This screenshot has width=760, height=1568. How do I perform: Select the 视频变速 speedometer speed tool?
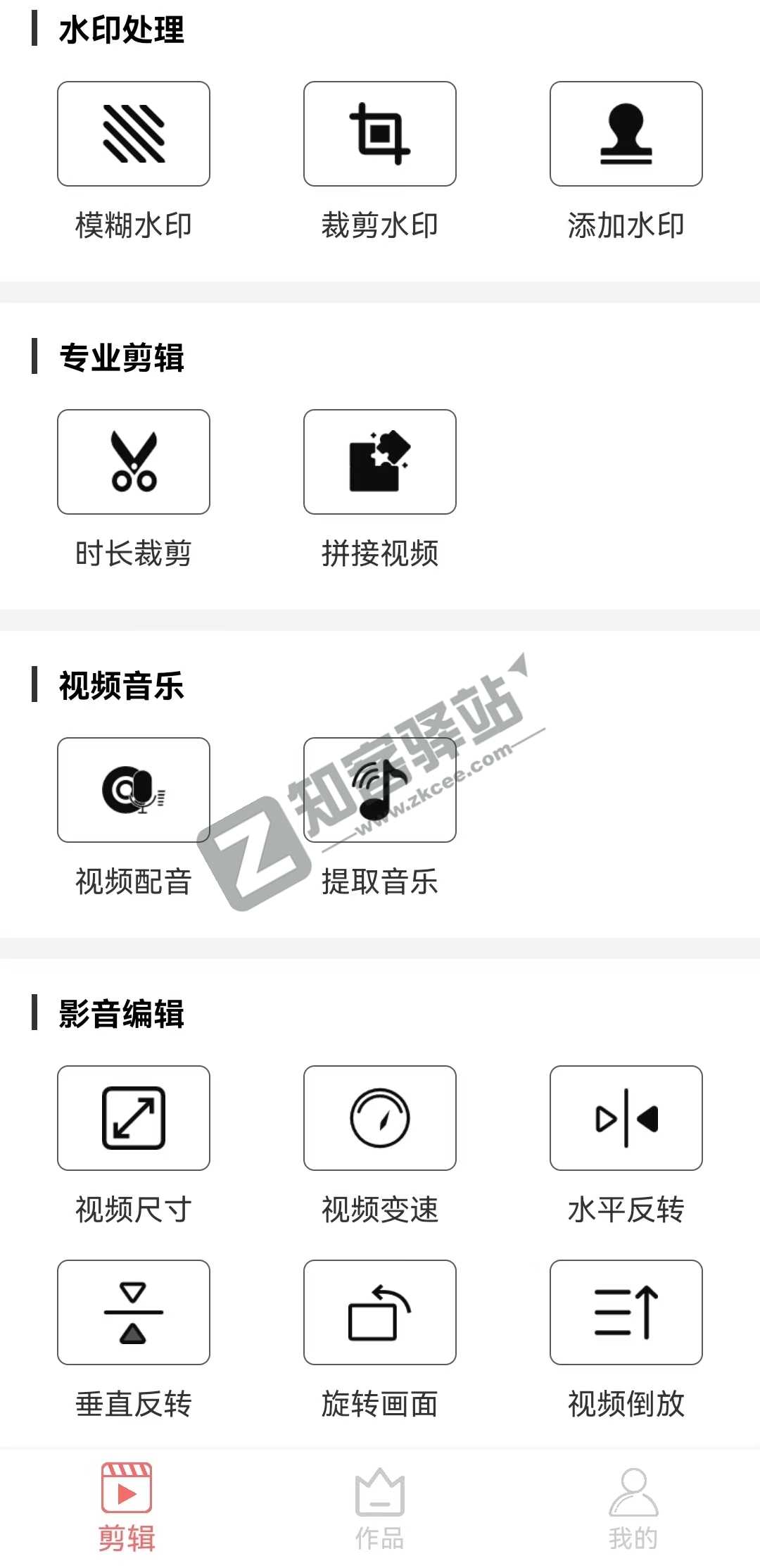coord(379,1118)
